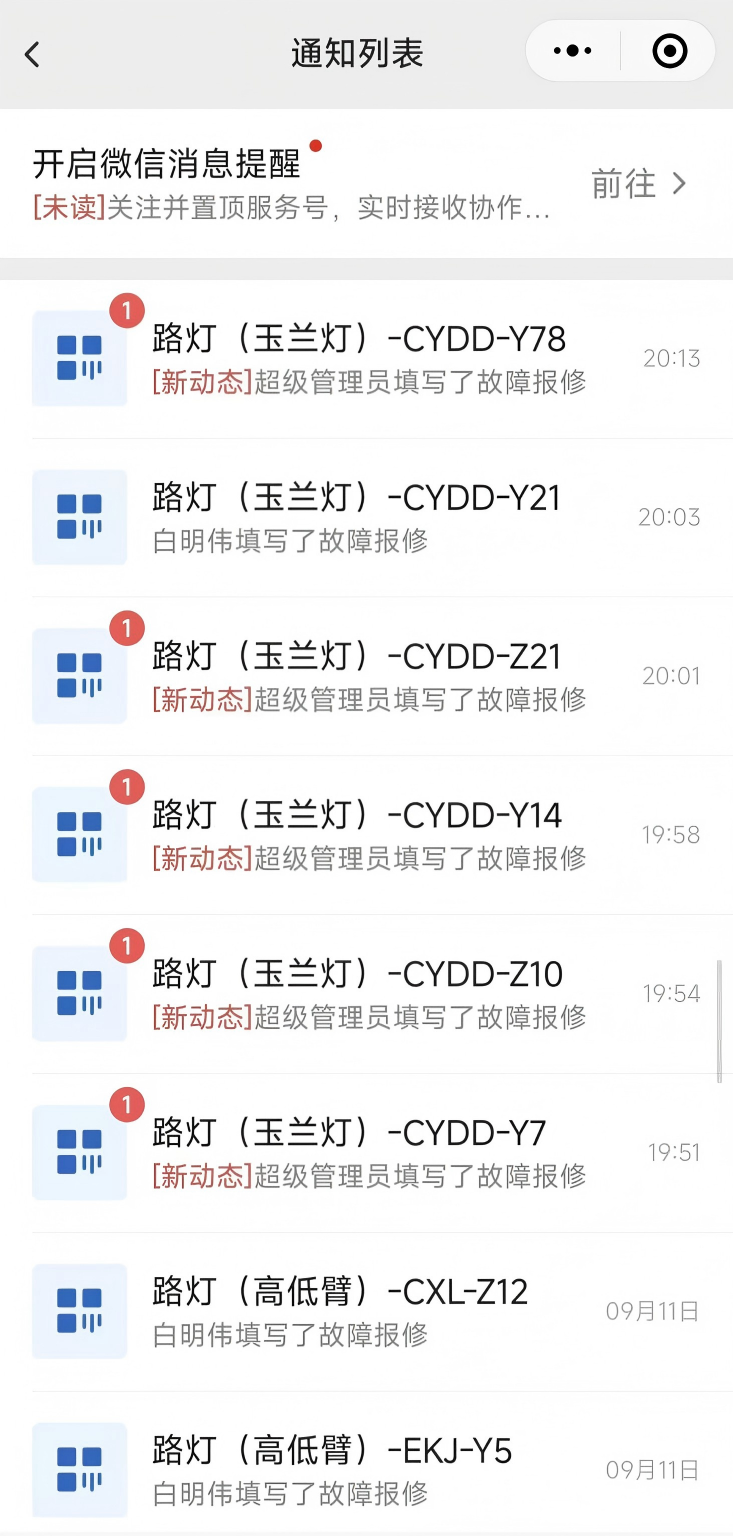Open the three-dot options menu
The image size is (733, 1536).
pos(571,50)
